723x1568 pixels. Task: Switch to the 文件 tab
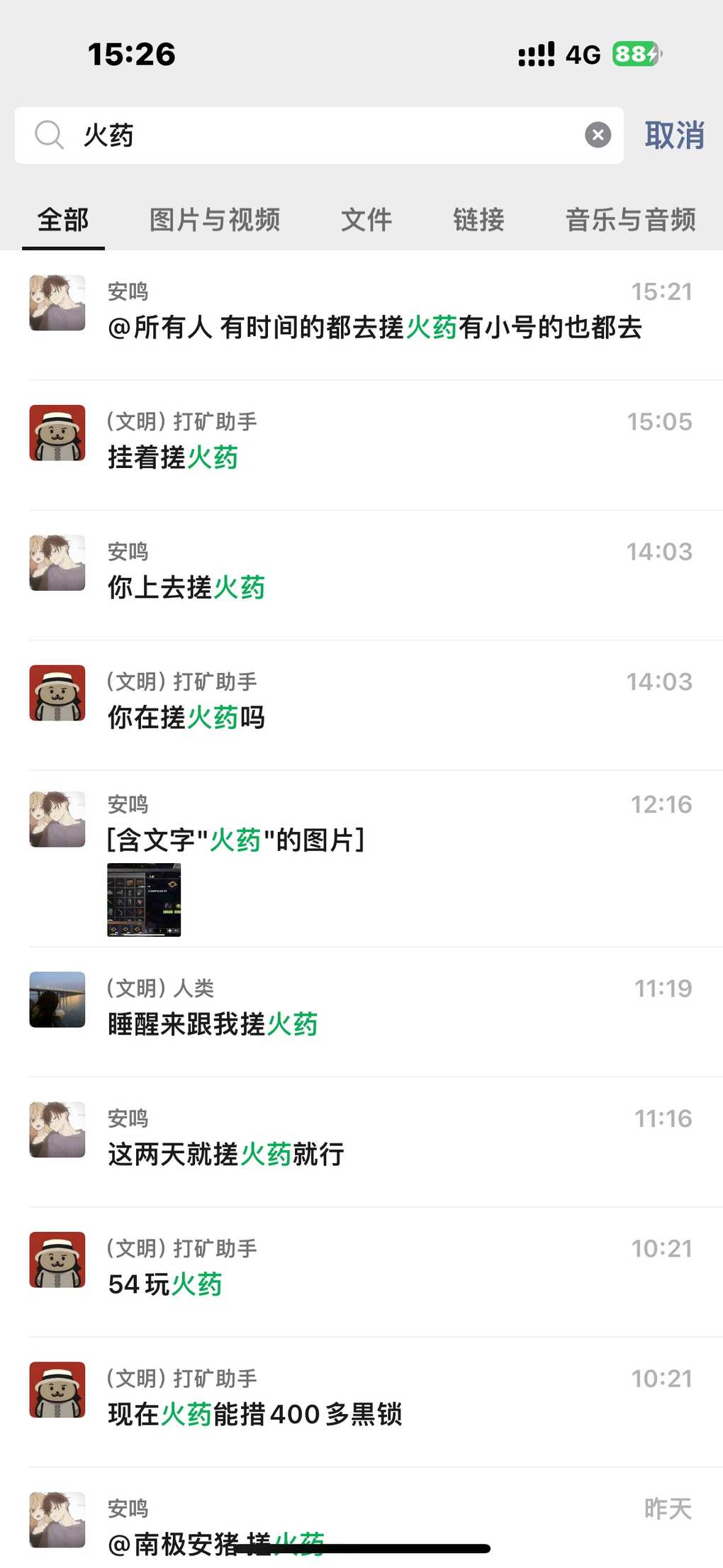pos(366,220)
